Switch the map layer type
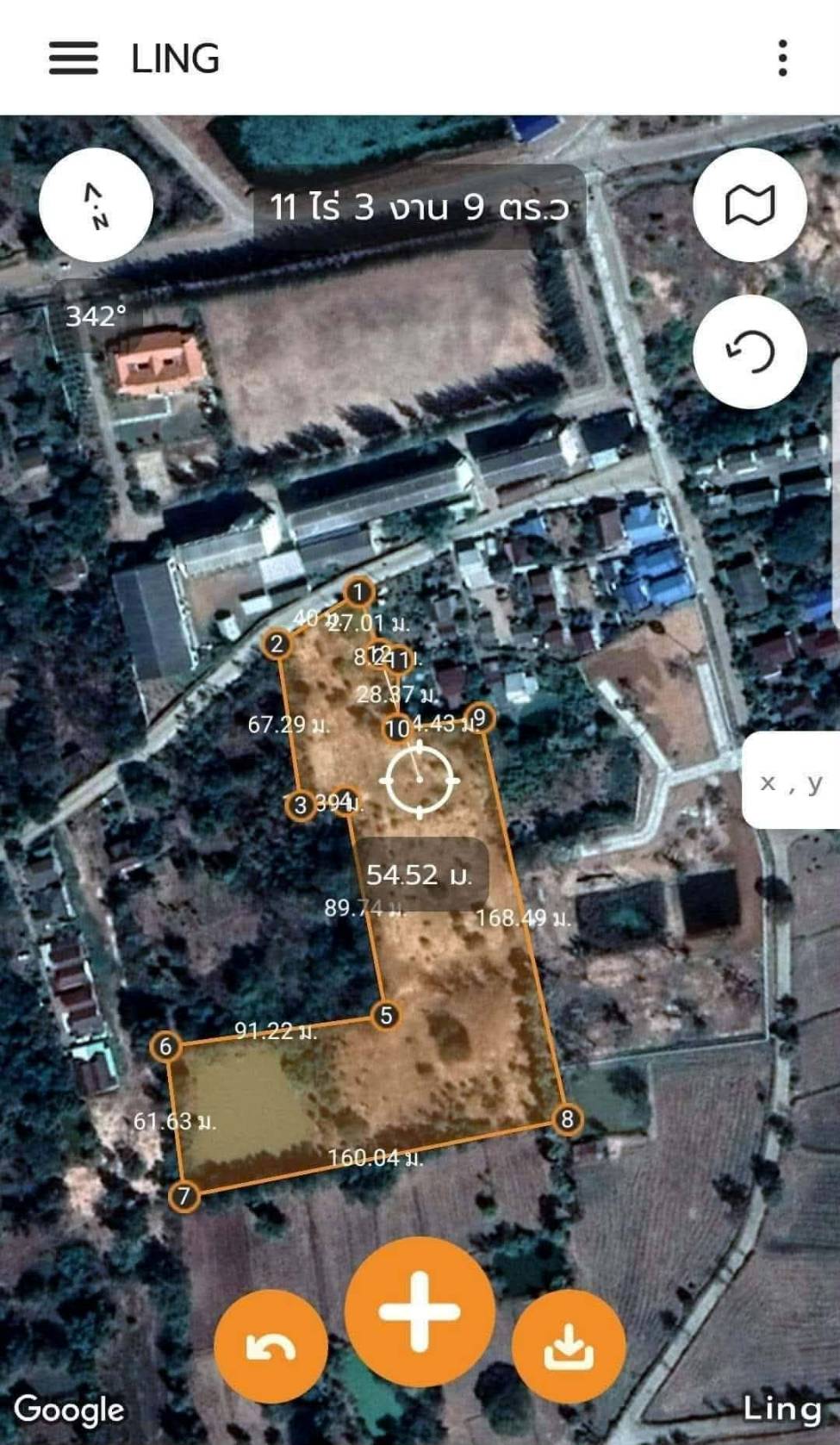 click(750, 205)
